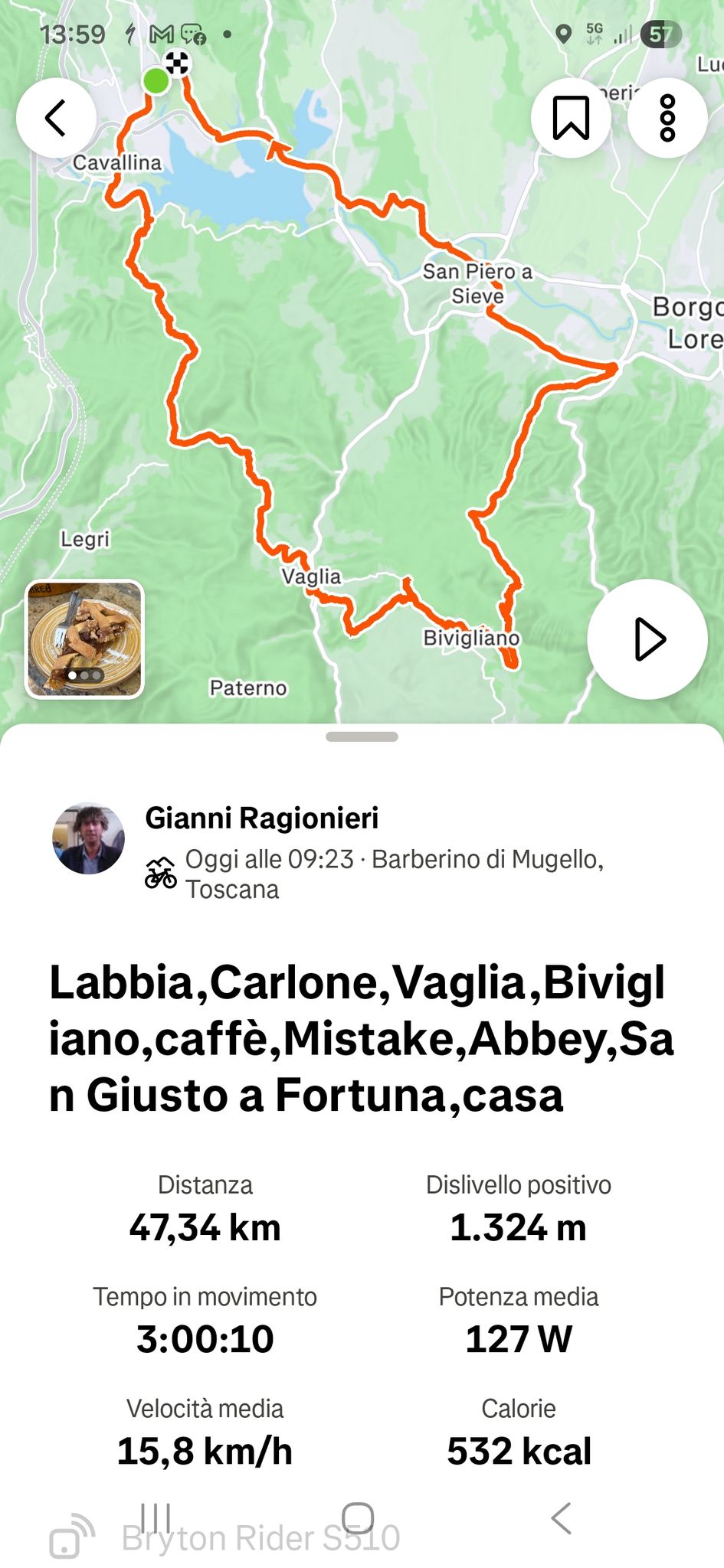The height and width of the screenshot is (1568, 724).
Task: Tap the system home button
Action: click(358, 1517)
